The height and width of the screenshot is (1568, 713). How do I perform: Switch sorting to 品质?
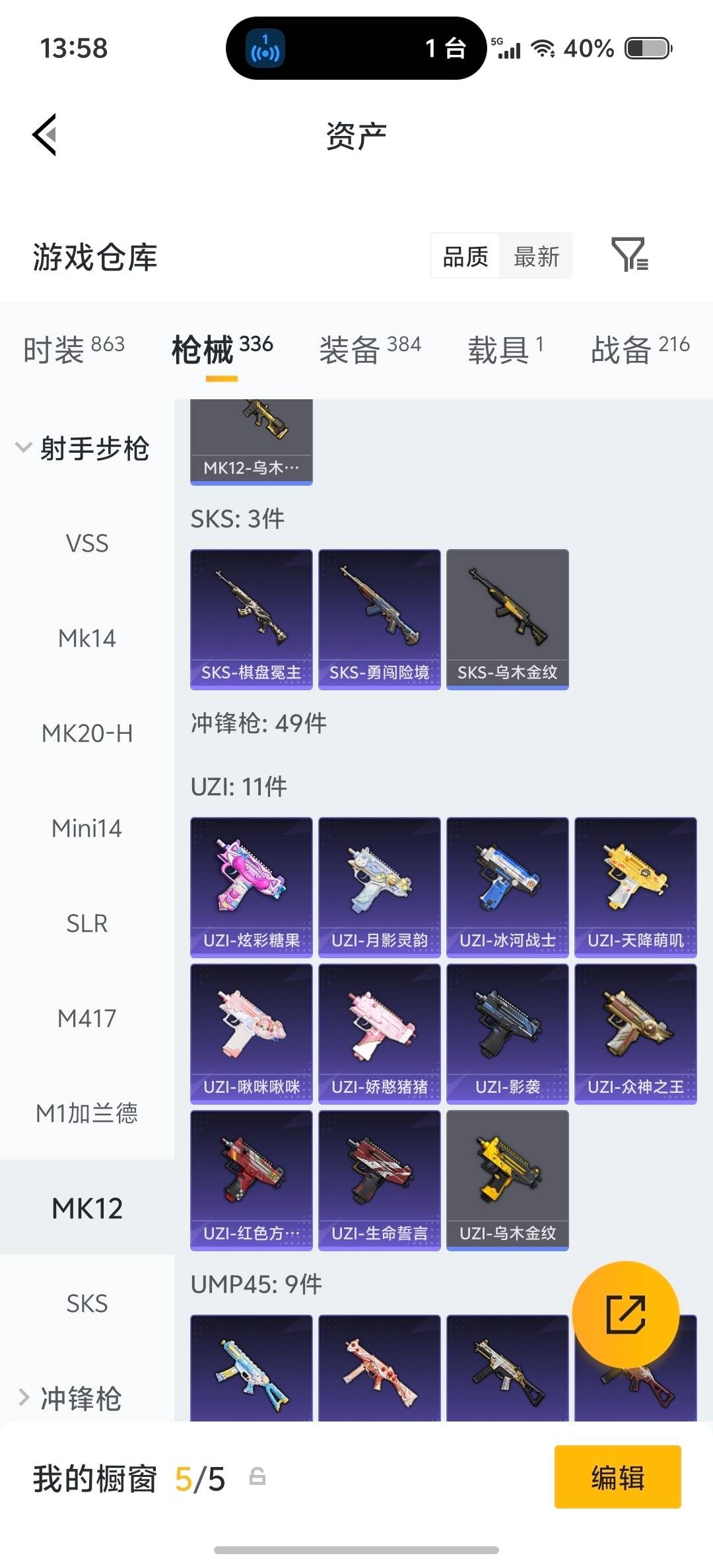point(464,256)
